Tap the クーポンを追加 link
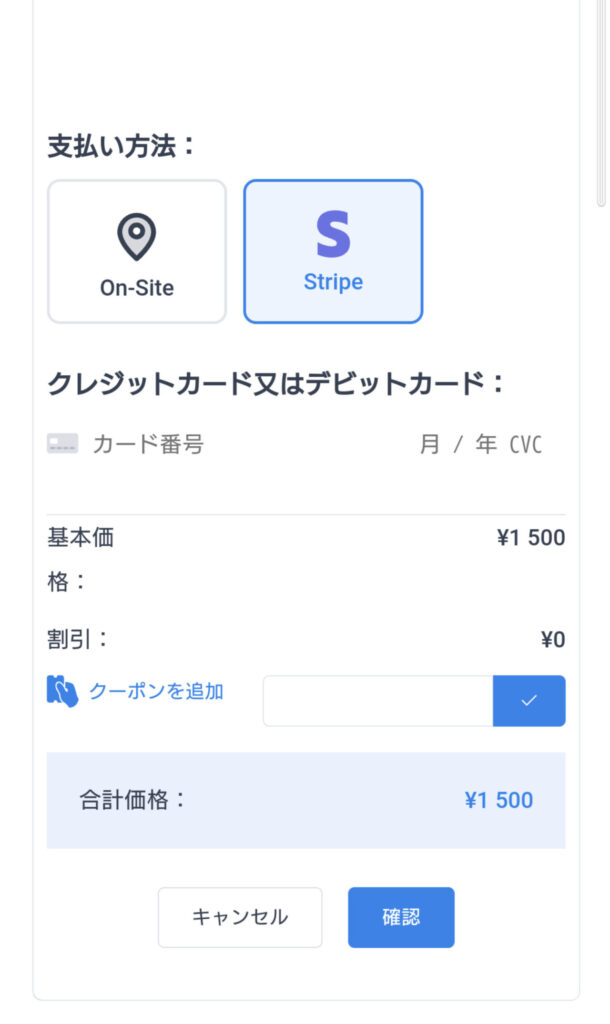 click(x=155, y=691)
